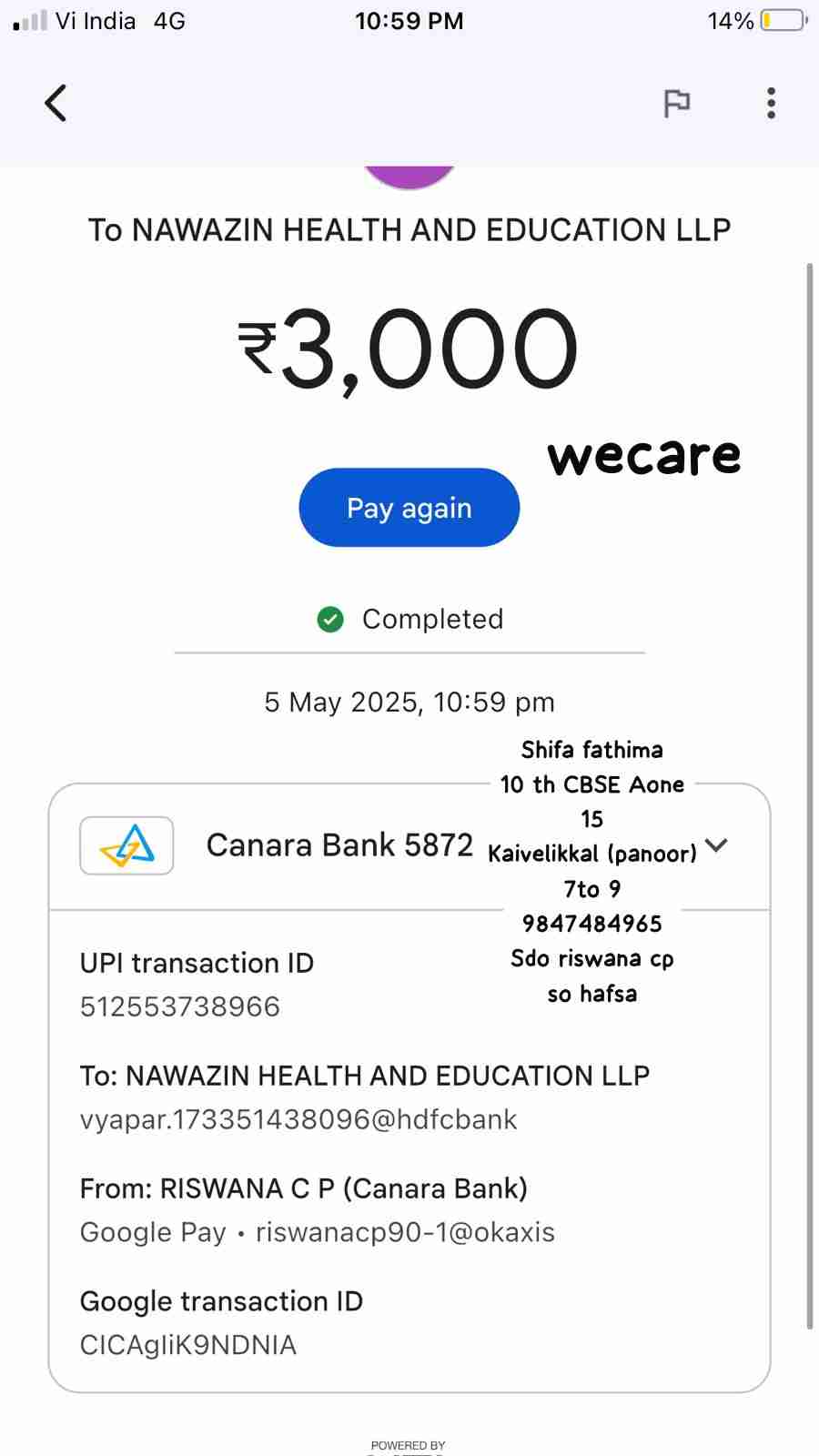Go back to the previous screen

click(x=56, y=103)
